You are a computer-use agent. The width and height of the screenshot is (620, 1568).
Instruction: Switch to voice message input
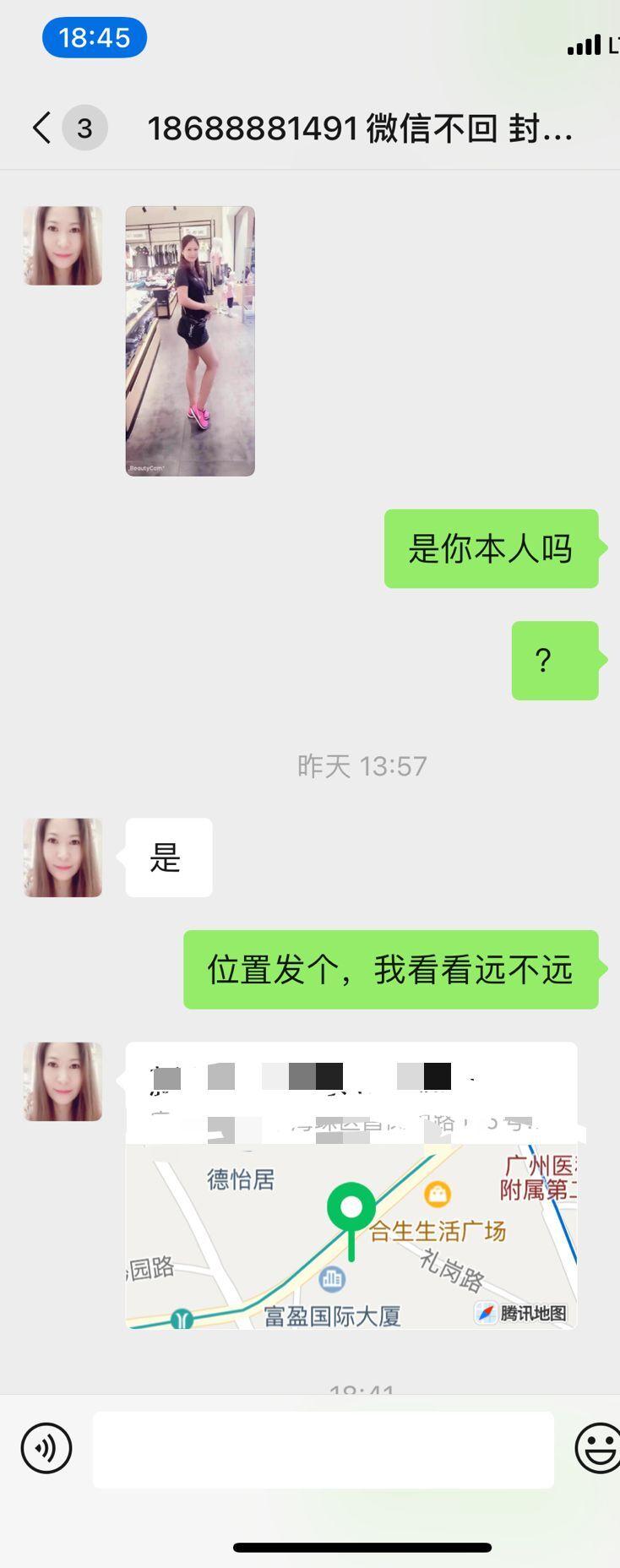click(x=46, y=1448)
